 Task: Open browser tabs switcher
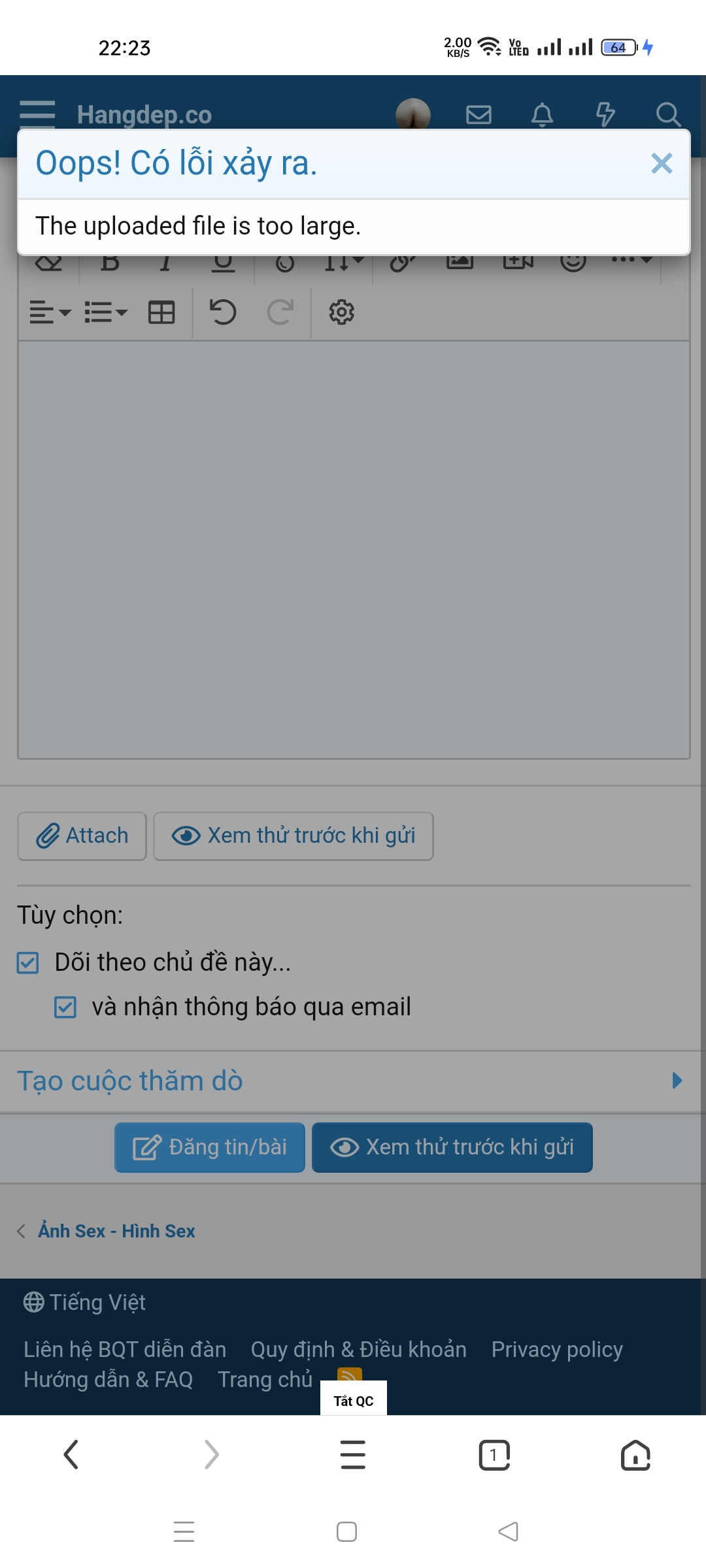pyautogui.click(x=494, y=1455)
